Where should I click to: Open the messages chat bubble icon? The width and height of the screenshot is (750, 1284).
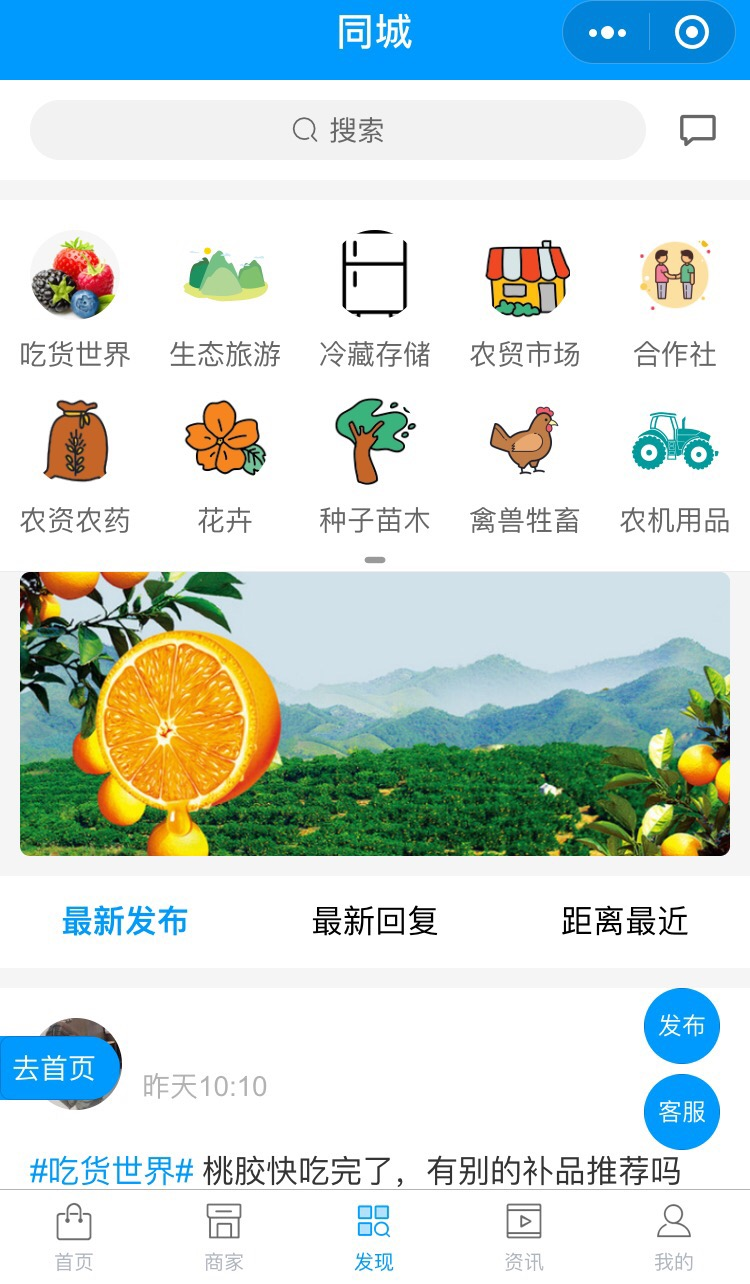698,130
